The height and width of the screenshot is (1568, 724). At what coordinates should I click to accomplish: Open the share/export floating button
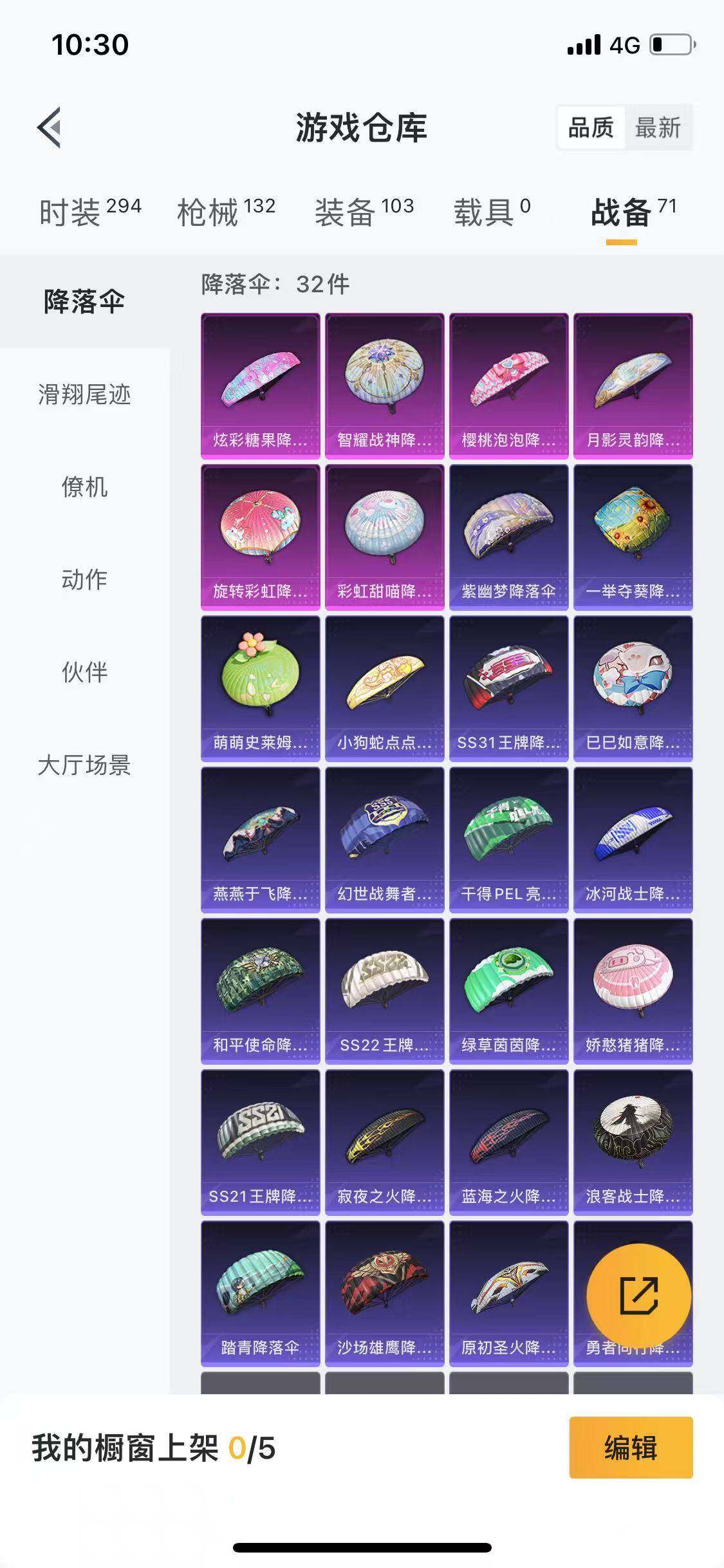coord(639,1296)
